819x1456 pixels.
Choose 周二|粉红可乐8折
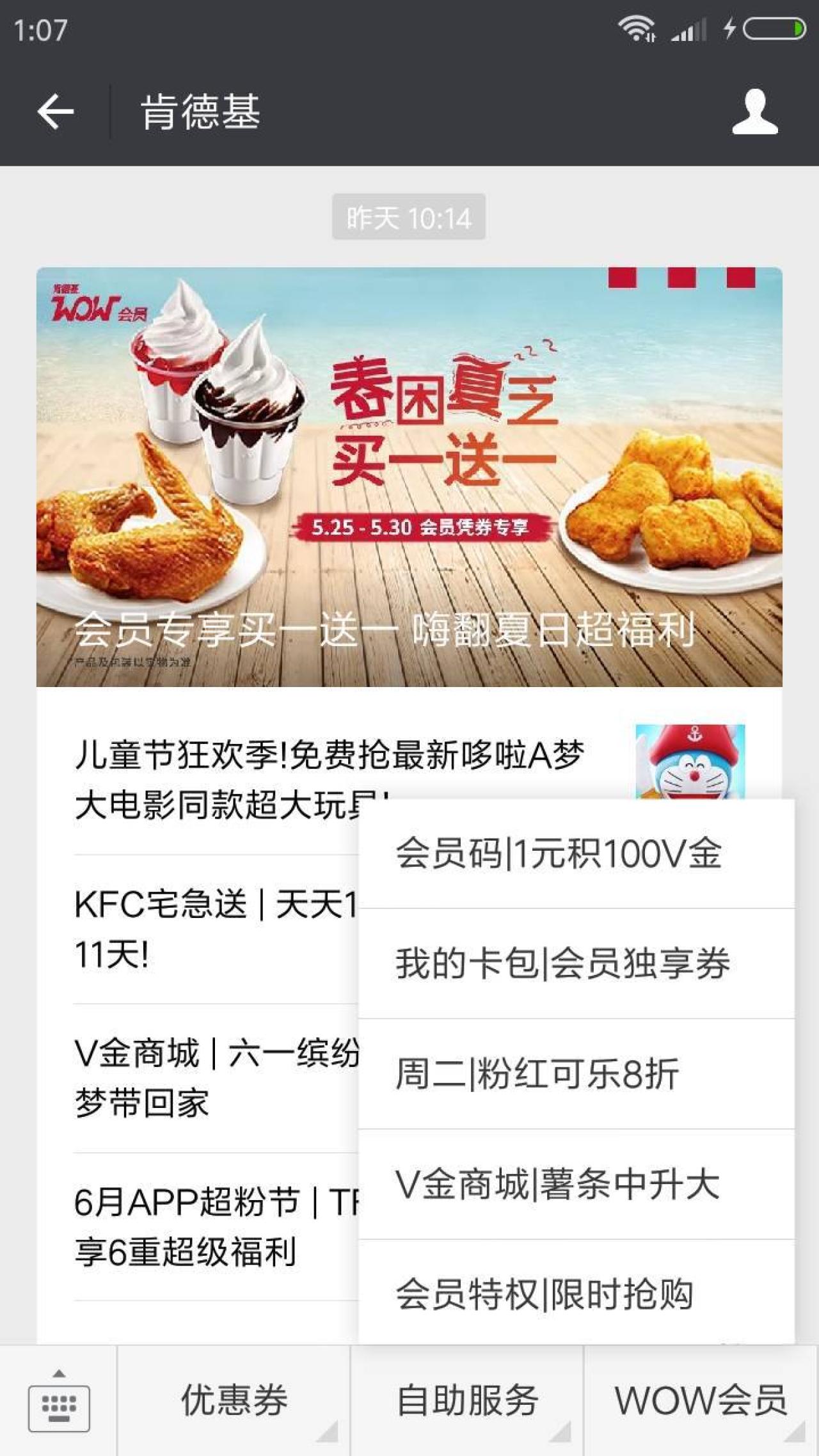(x=576, y=1073)
